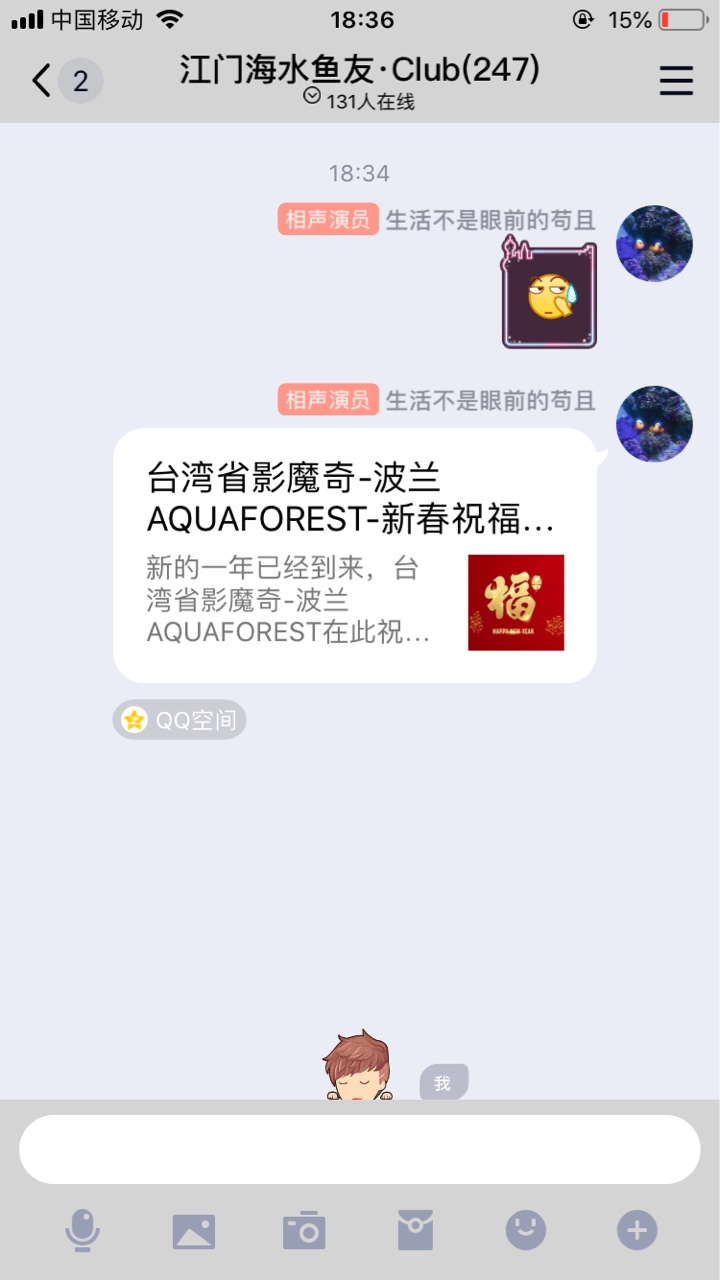Go back to the message list
The image size is (720, 1280).
click(42, 80)
